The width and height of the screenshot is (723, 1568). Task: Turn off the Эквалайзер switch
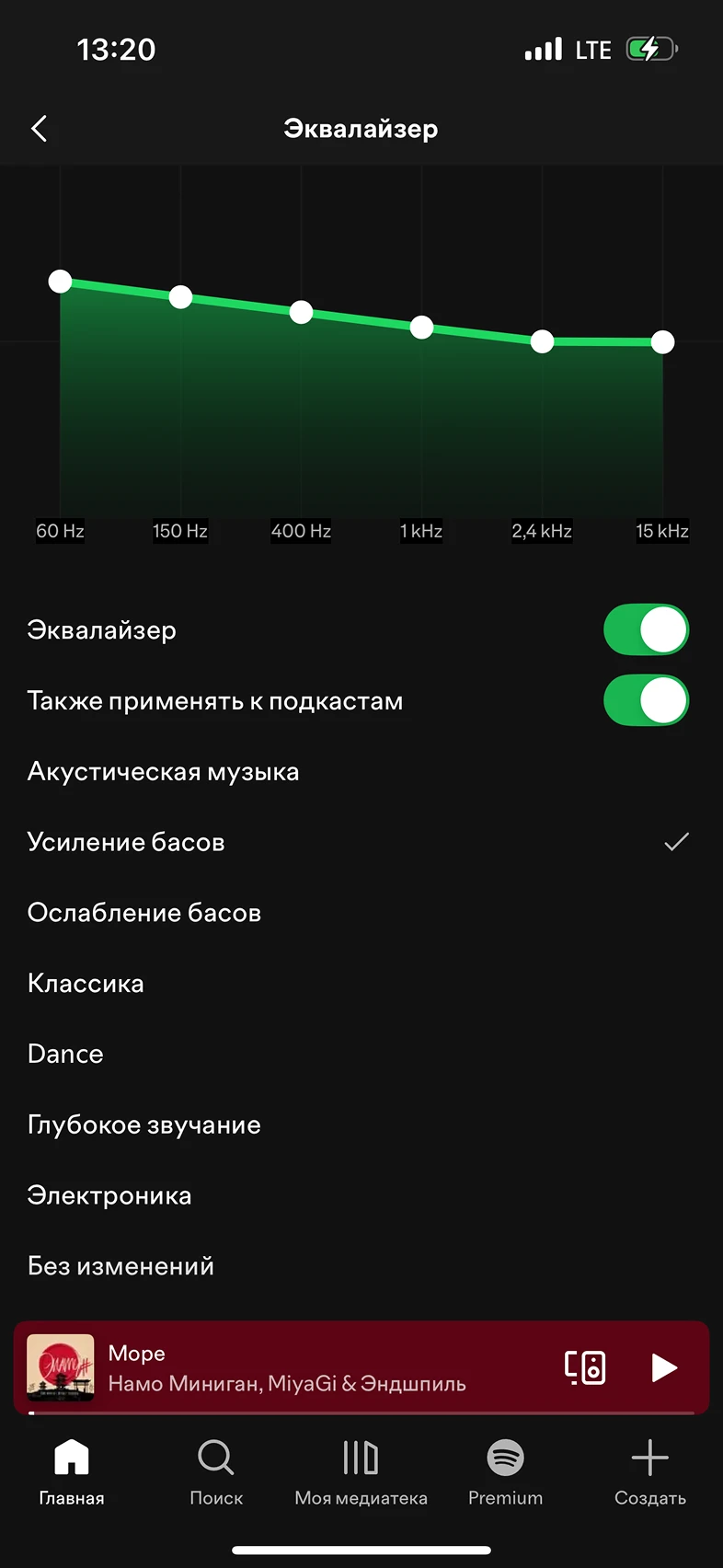pyautogui.click(x=646, y=630)
